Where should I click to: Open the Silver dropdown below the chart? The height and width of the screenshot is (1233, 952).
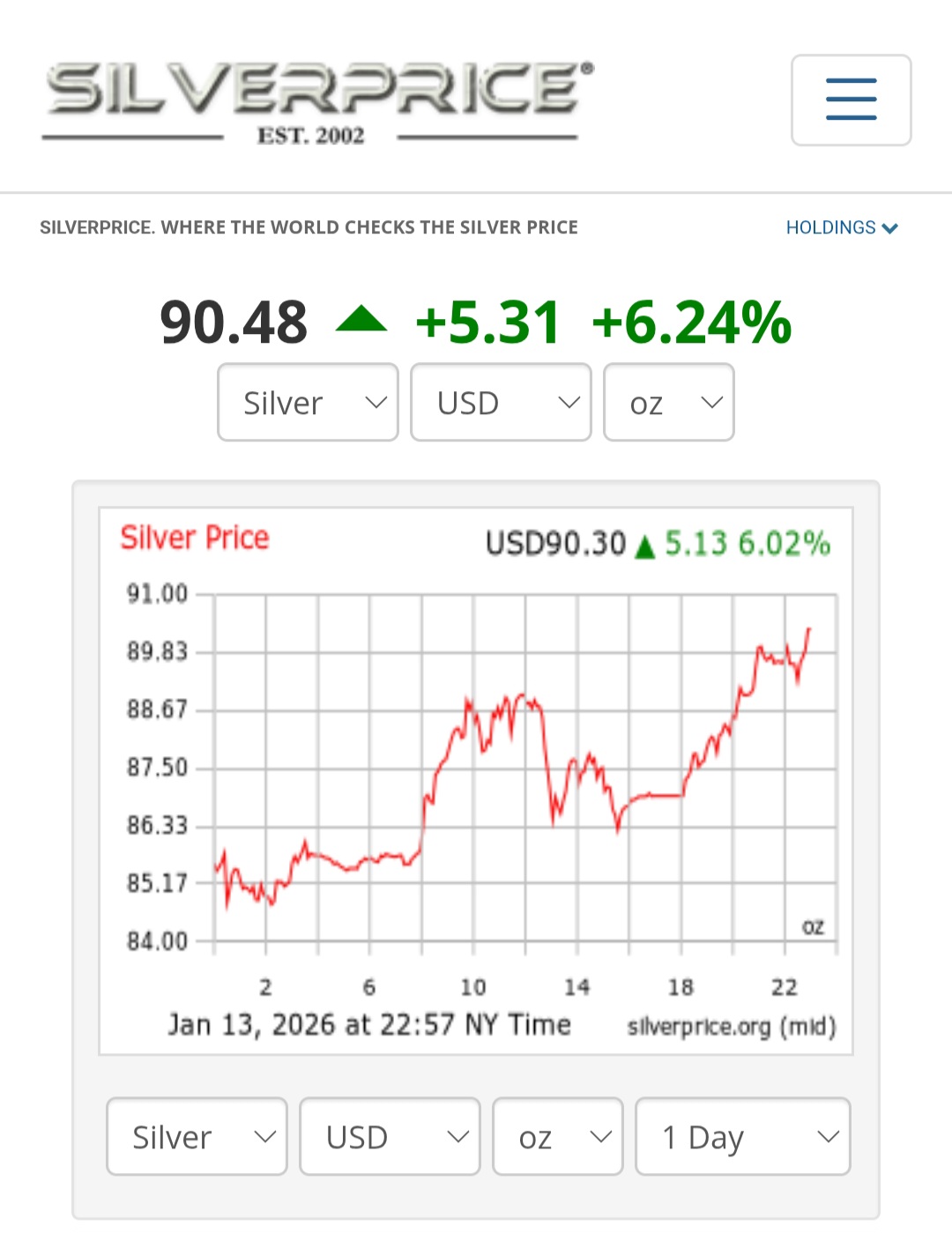pyautogui.click(x=197, y=1136)
